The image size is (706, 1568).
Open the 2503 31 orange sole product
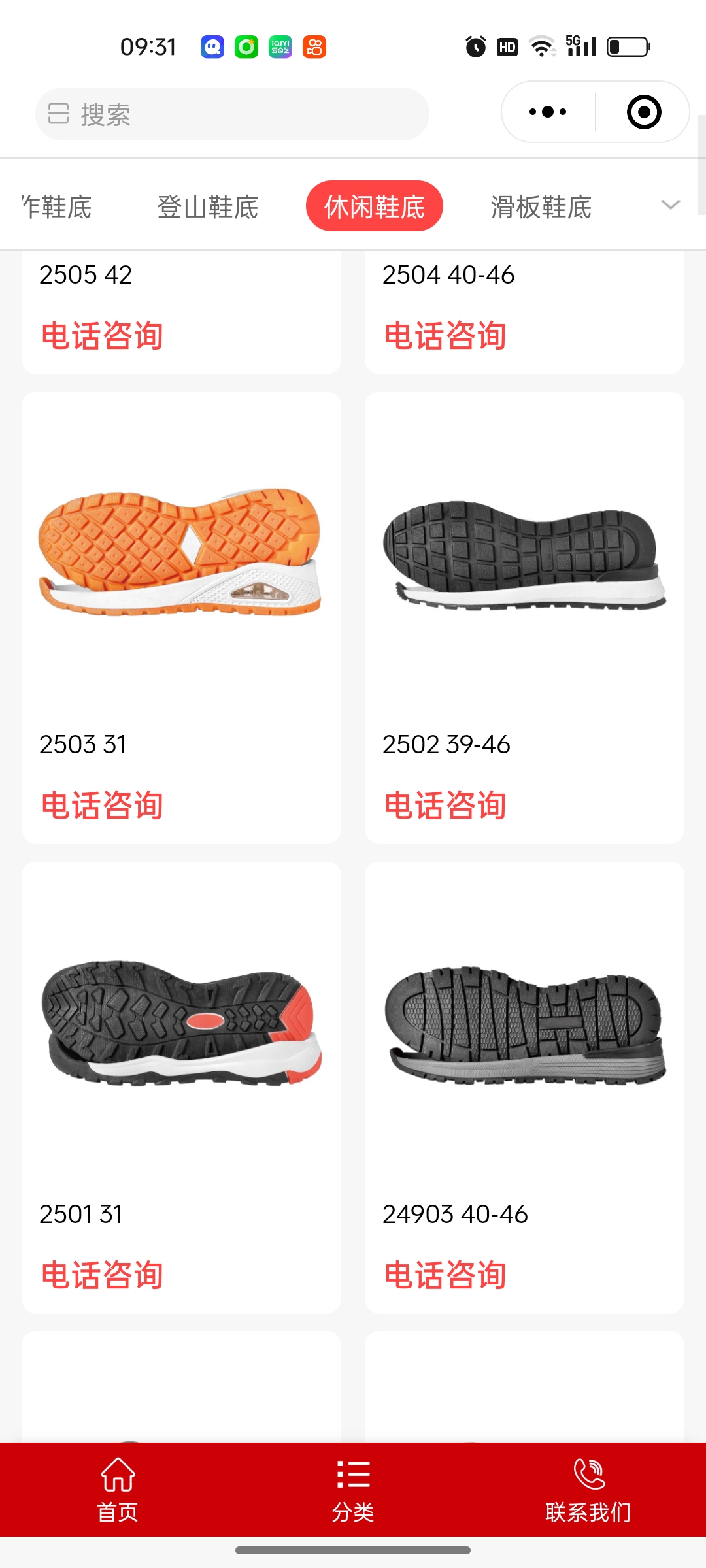pyautogui.click(x=180, y=552)
